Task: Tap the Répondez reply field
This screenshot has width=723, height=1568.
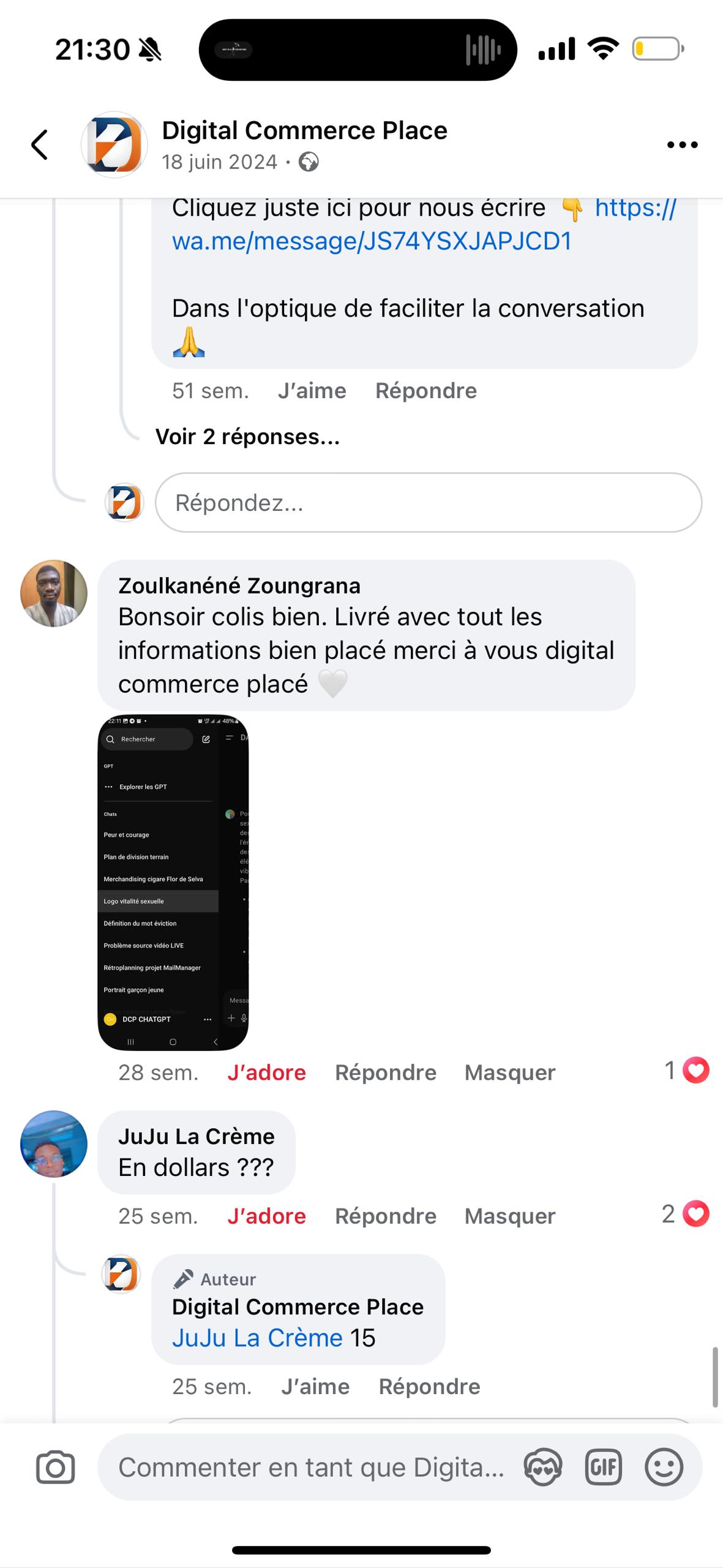Action: tap(429, 502)
